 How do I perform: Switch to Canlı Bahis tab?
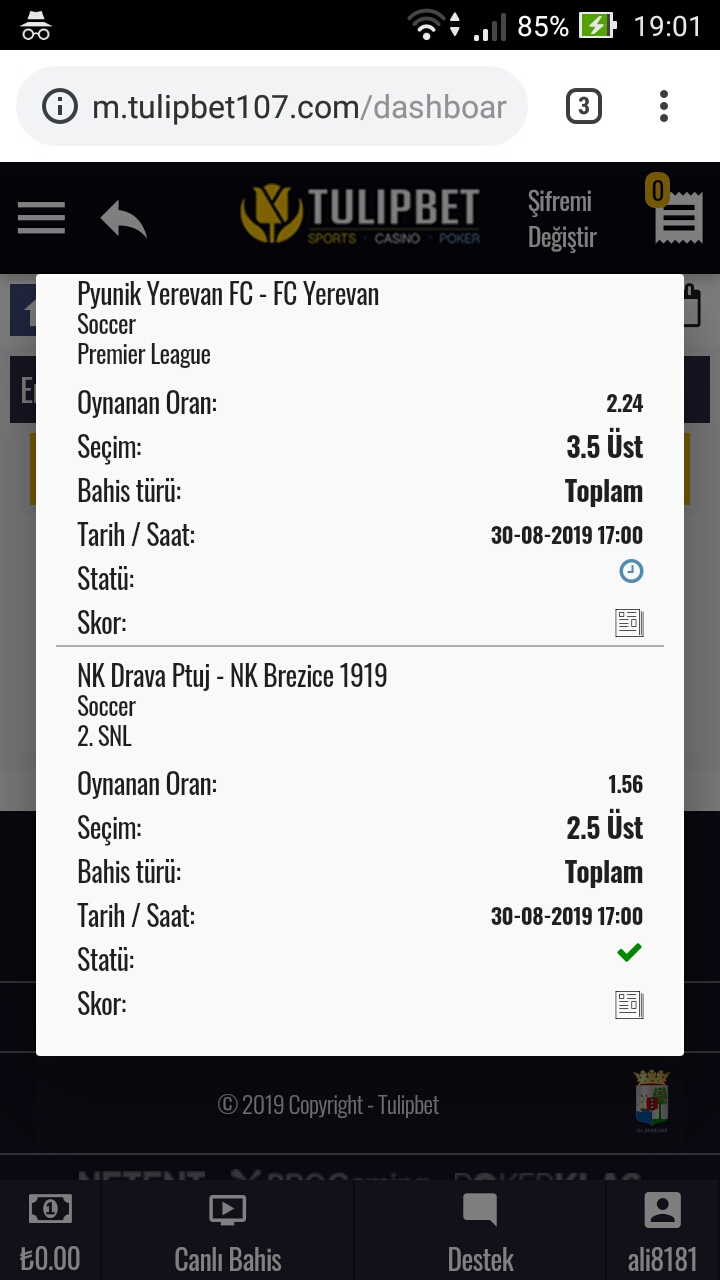(228, 1232)
